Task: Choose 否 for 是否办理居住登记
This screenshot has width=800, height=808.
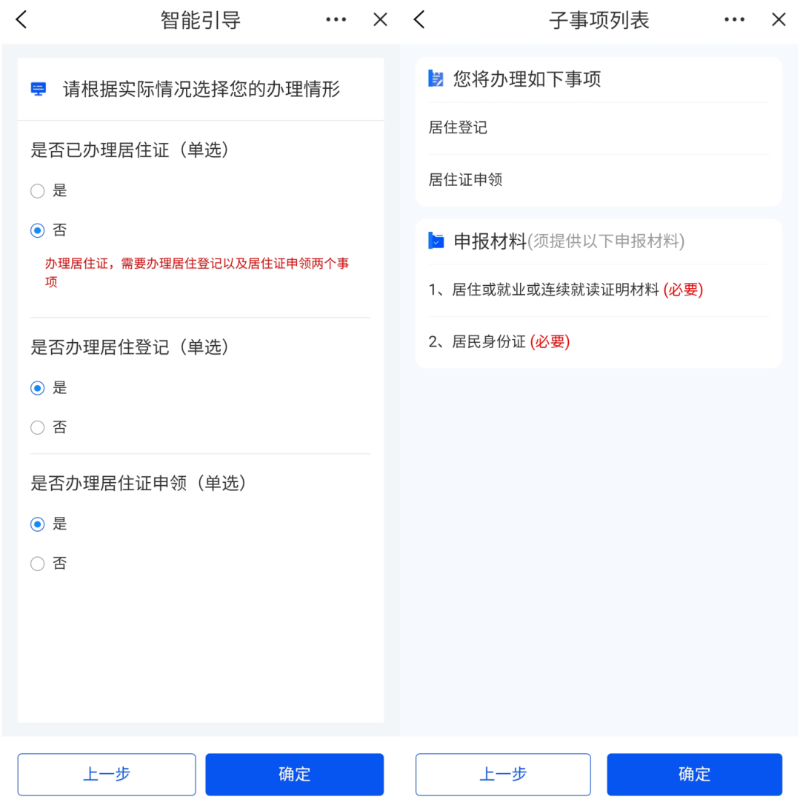Action: point(38,427)
